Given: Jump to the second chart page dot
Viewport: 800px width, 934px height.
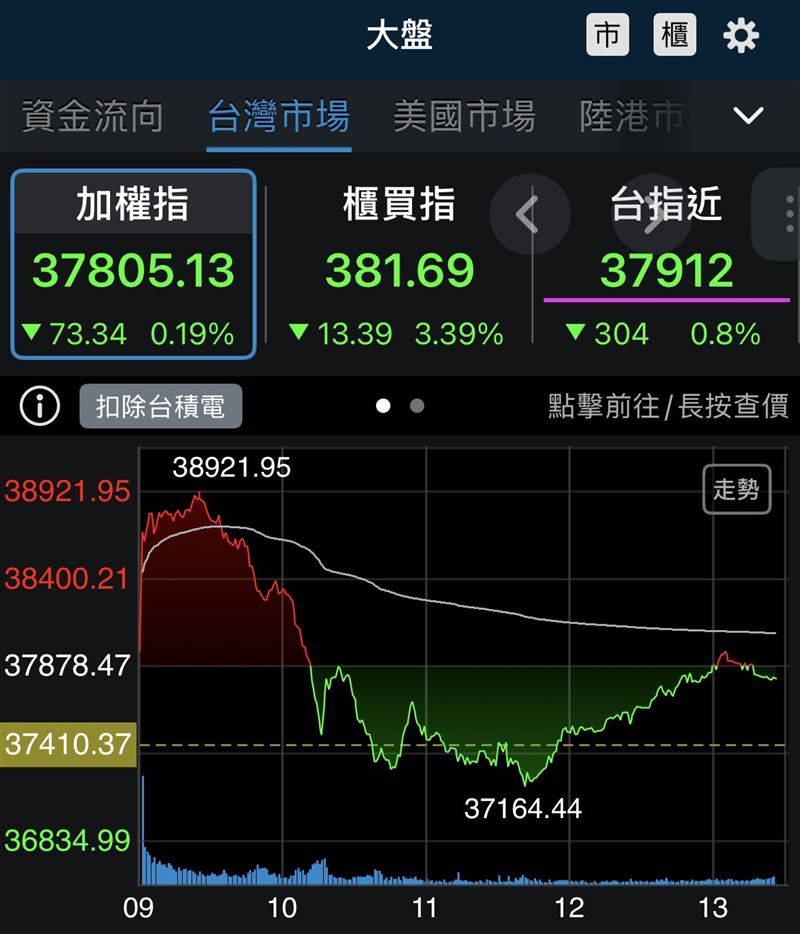Looking at the screenshot, I should tap(417, 406).
